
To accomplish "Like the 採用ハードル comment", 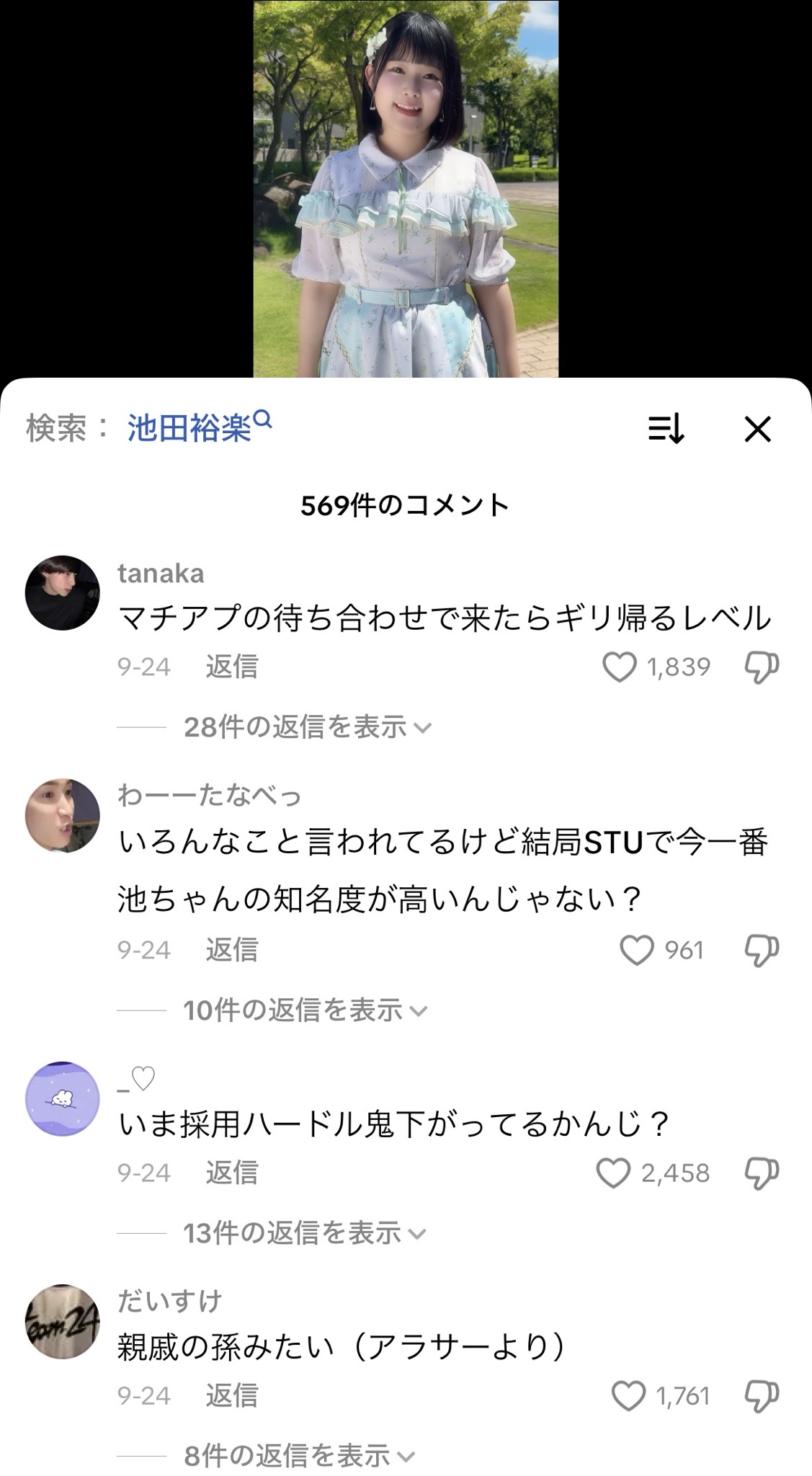I will (614, 1173).
